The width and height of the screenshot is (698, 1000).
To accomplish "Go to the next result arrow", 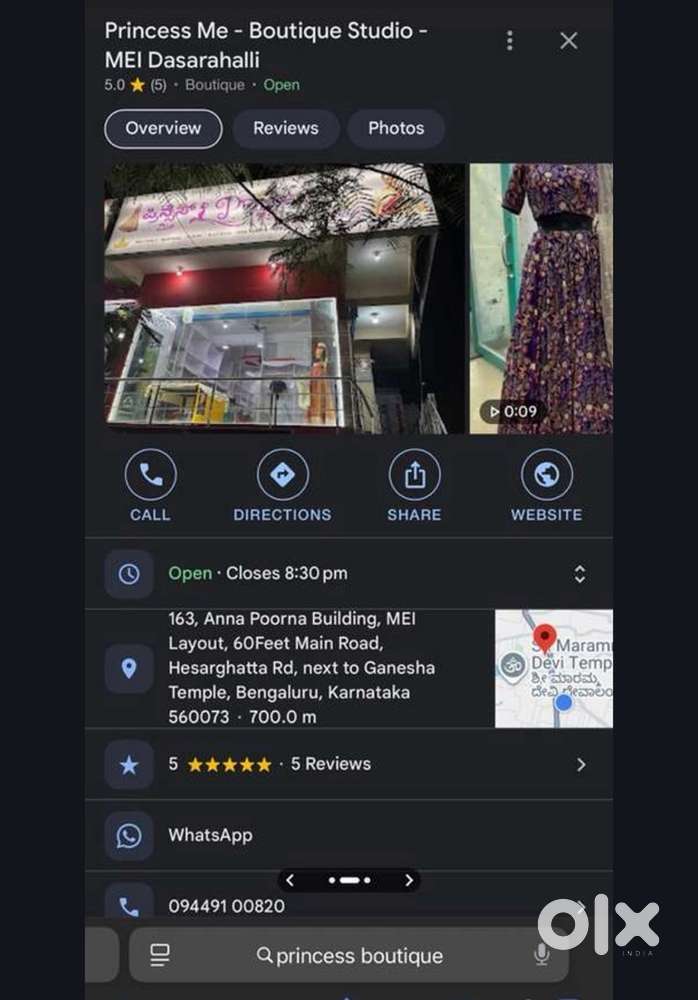I will (x=408, y=880).
